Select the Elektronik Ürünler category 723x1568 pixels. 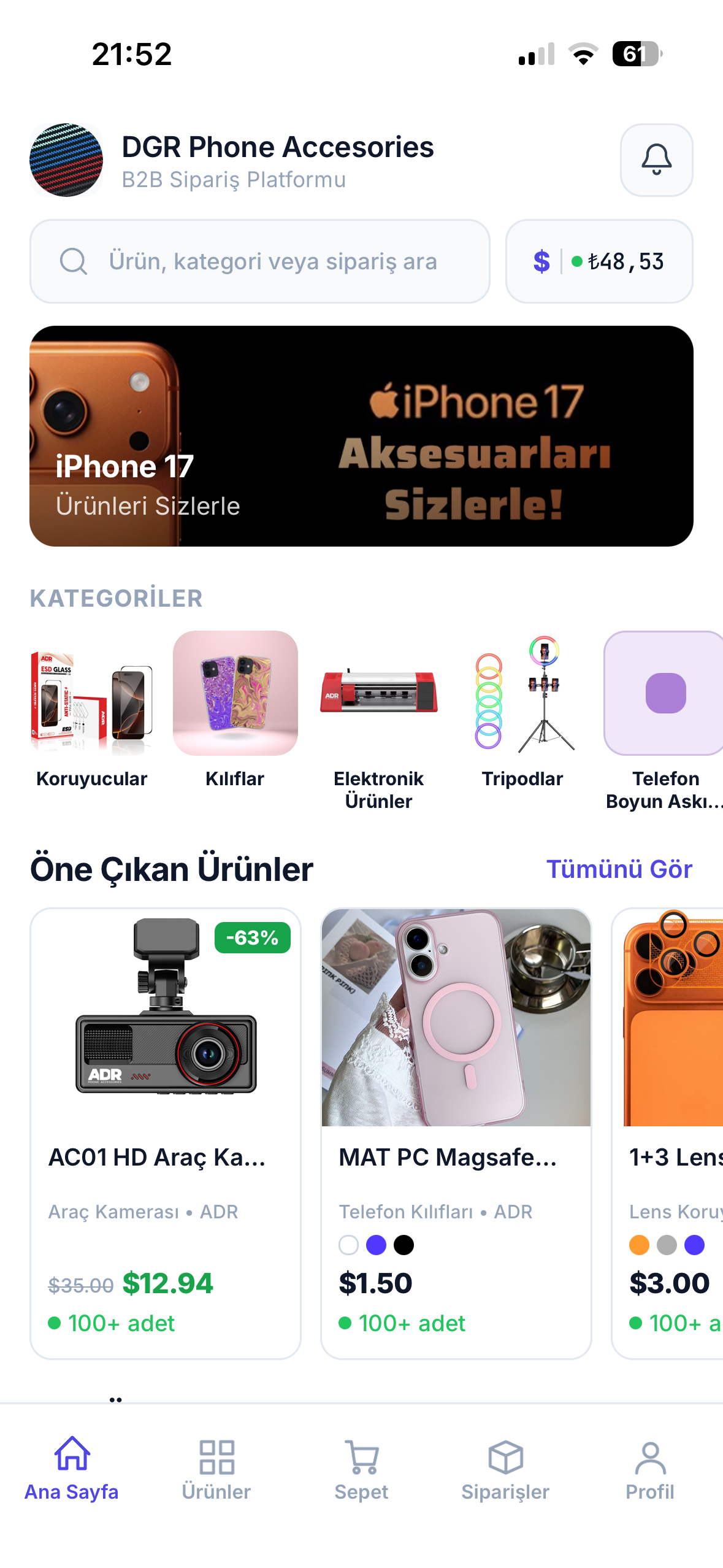378,721
